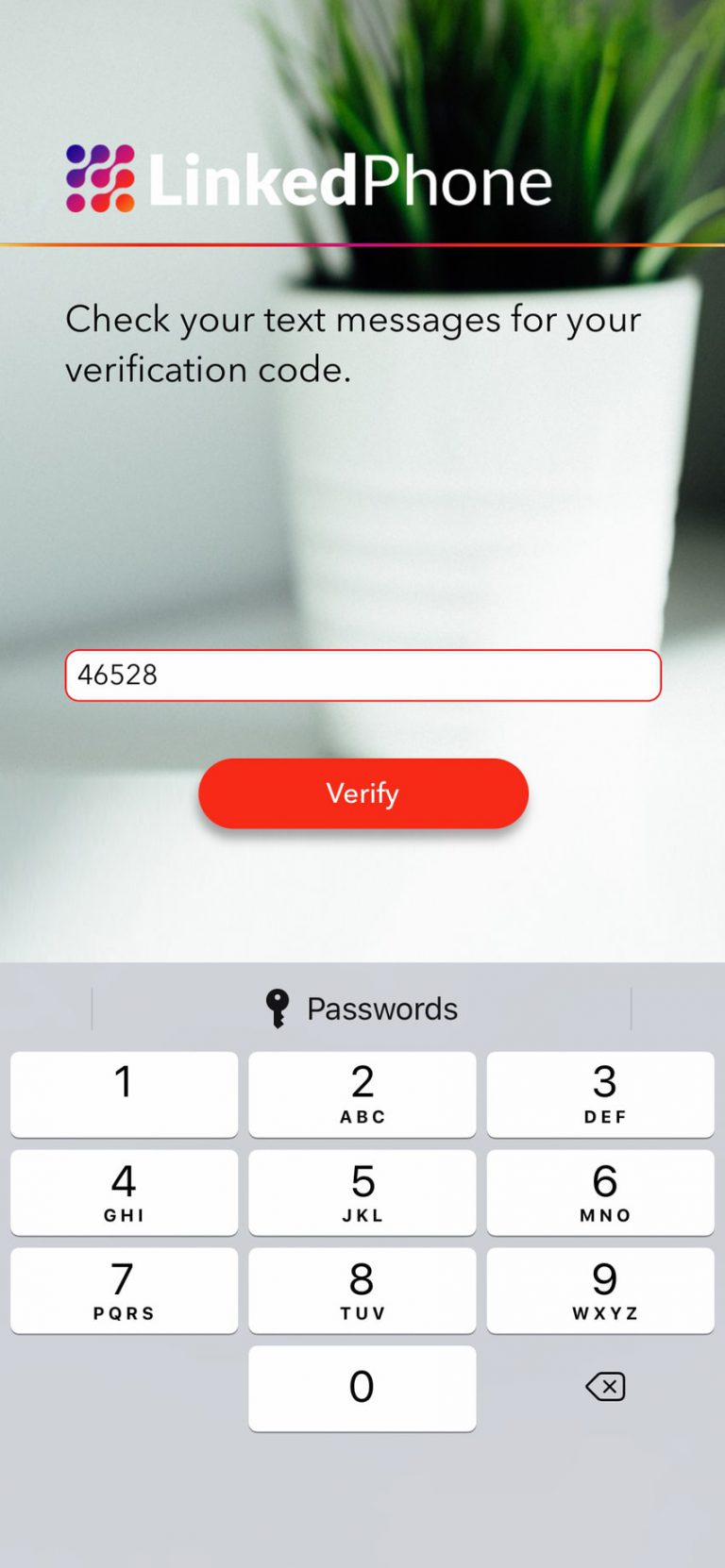Tap the backspace key to delete a digit

point(604,1387)
